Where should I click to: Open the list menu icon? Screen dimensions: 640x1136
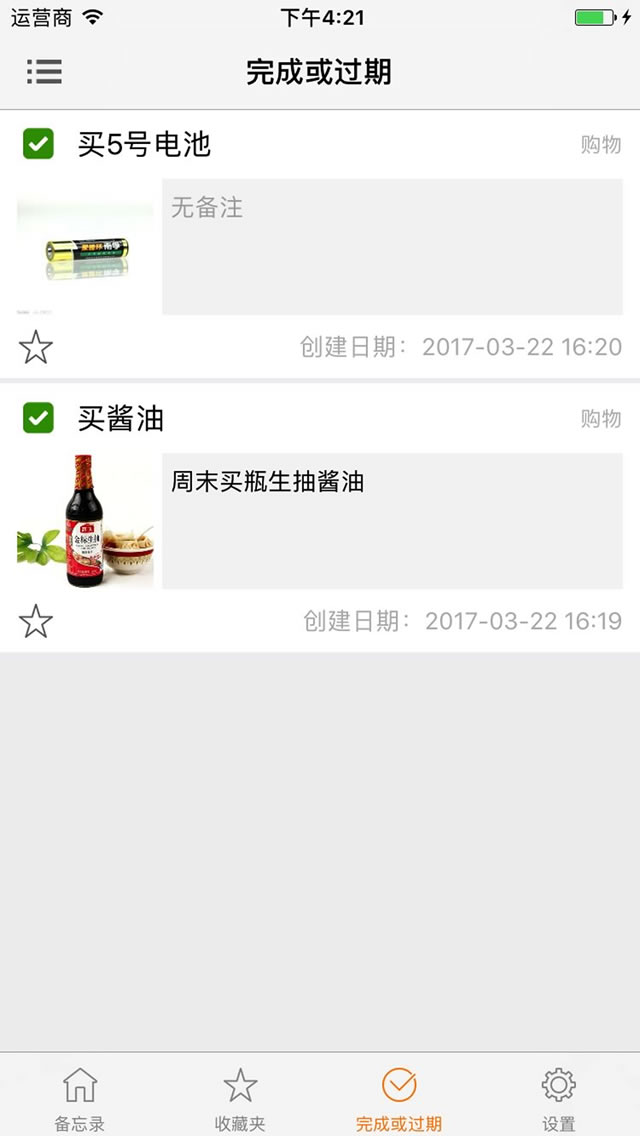tap(44, 71)
